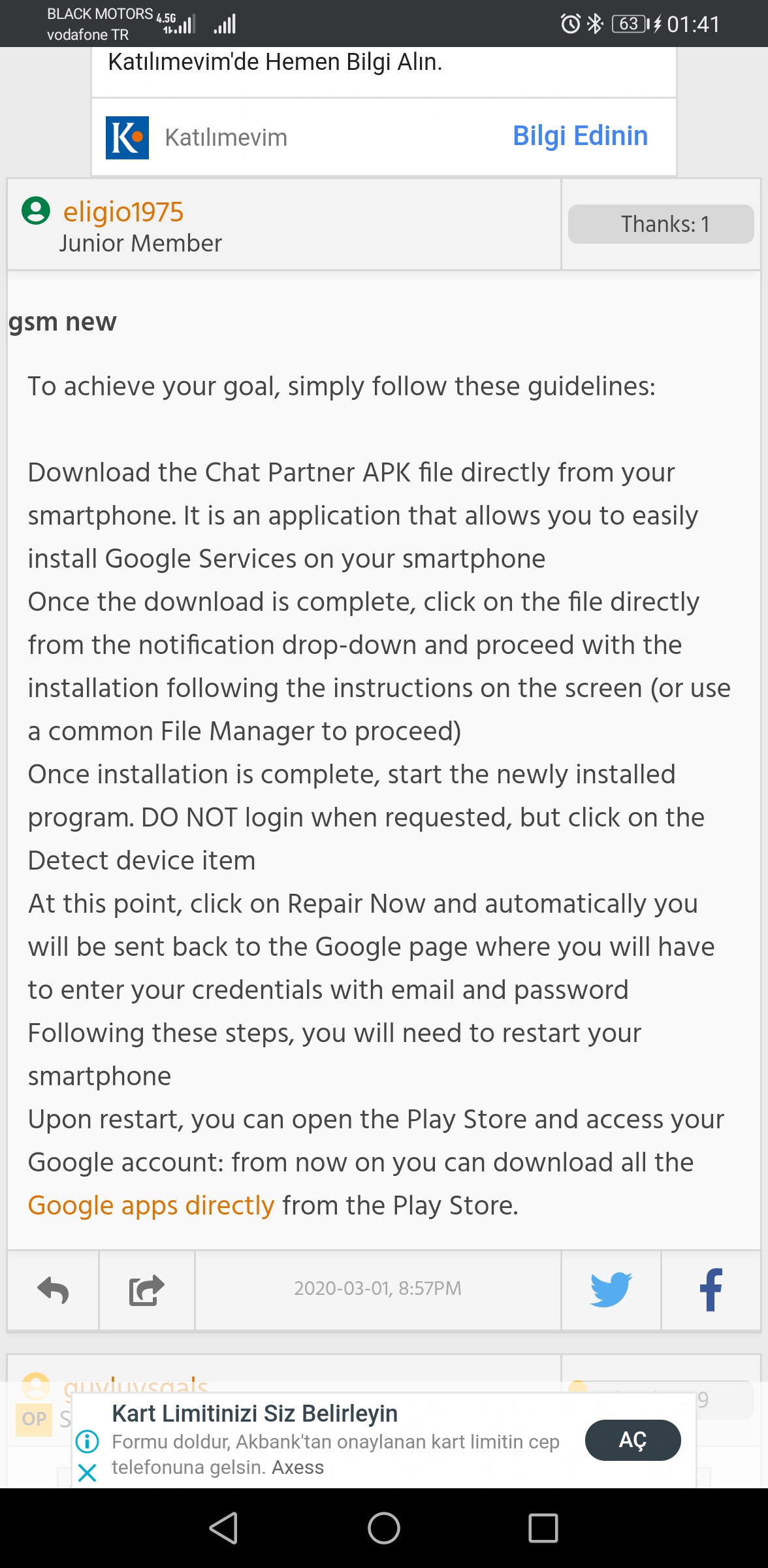
Task: Tap AÇ on the Axess ad
Action: (633, 1440)
